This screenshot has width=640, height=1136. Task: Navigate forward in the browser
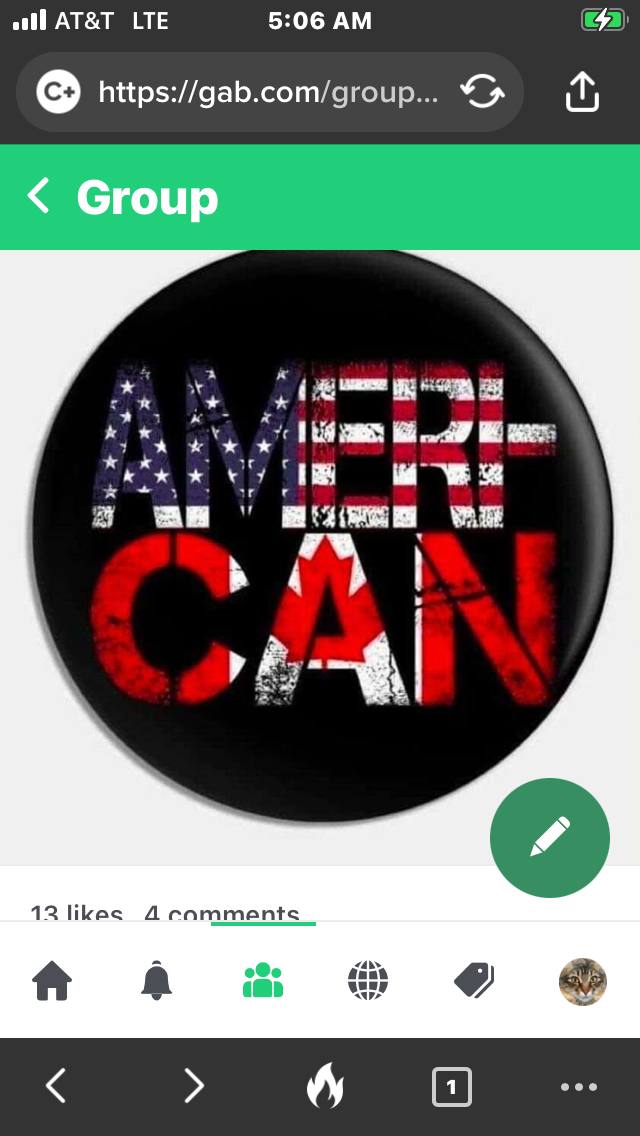pos(194,1086)
